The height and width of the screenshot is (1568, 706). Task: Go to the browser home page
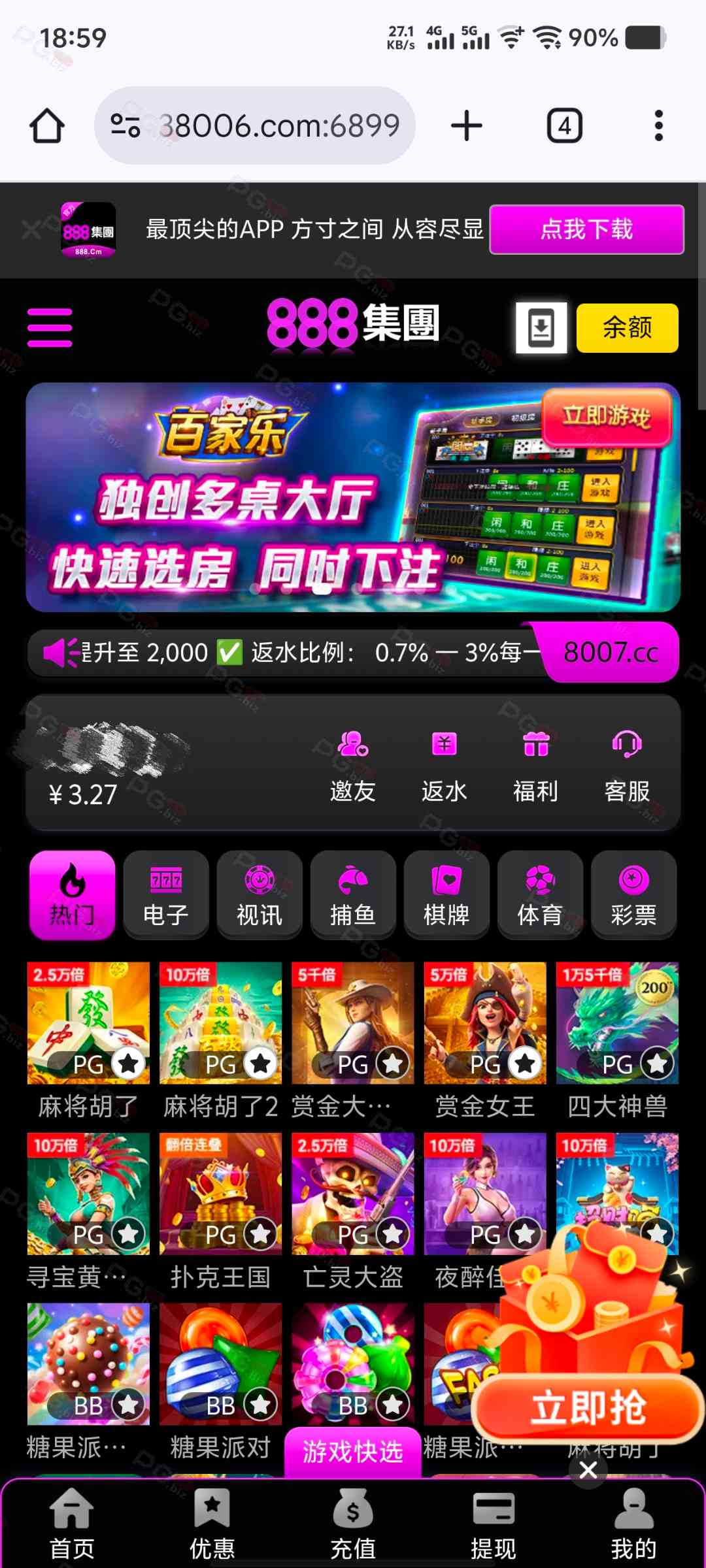point(47,125)
